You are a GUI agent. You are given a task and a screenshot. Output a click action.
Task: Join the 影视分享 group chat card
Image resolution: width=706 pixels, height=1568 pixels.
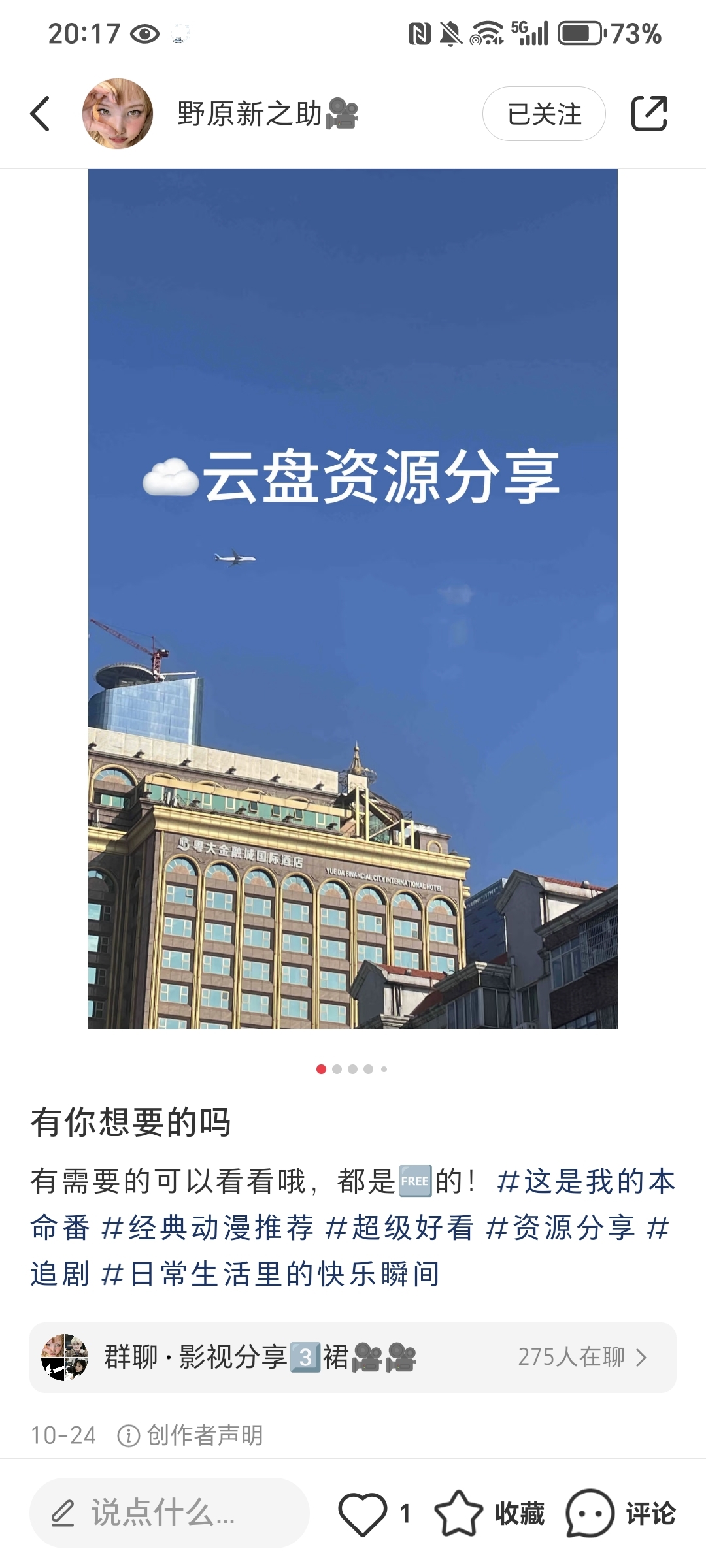click(x=353, y=1357)
